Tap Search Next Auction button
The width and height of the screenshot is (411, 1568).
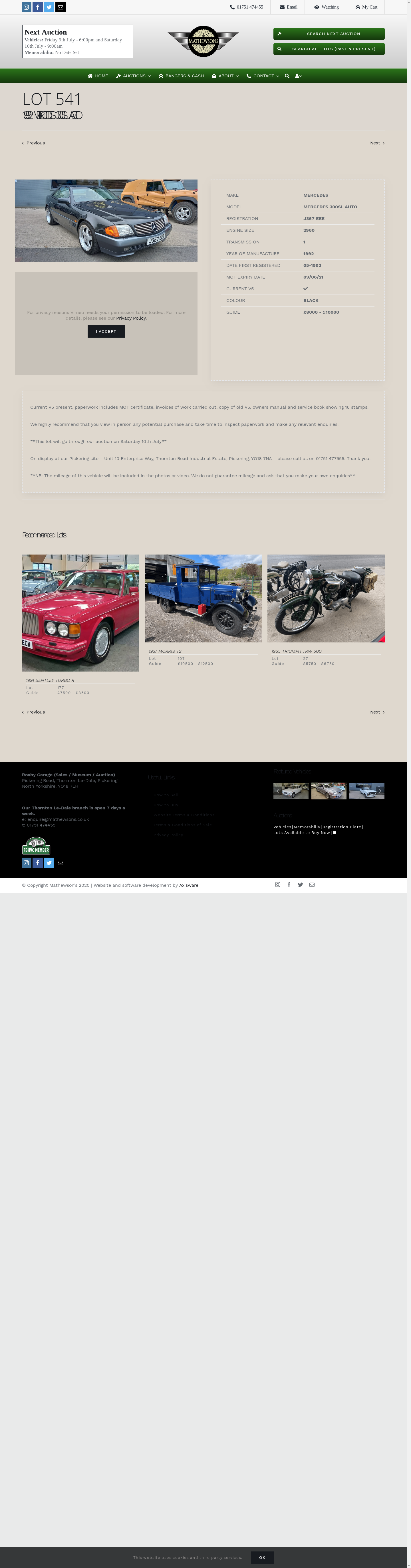click(x=329, y=34)
